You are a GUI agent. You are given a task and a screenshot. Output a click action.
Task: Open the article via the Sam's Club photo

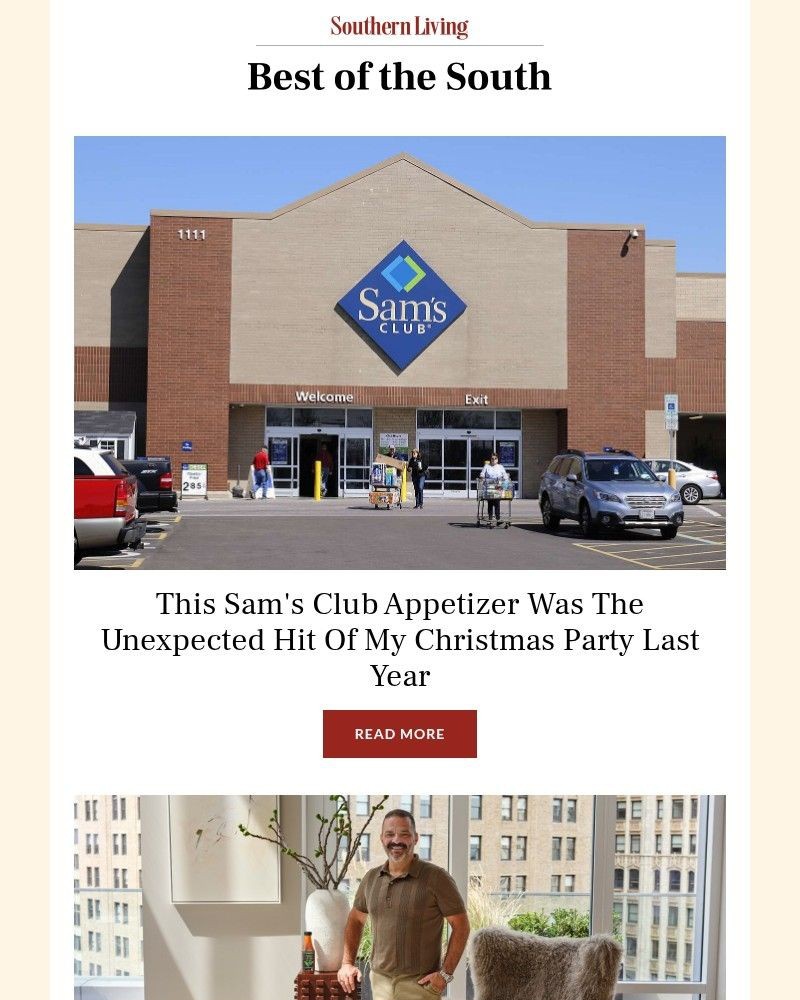(400, 350)
